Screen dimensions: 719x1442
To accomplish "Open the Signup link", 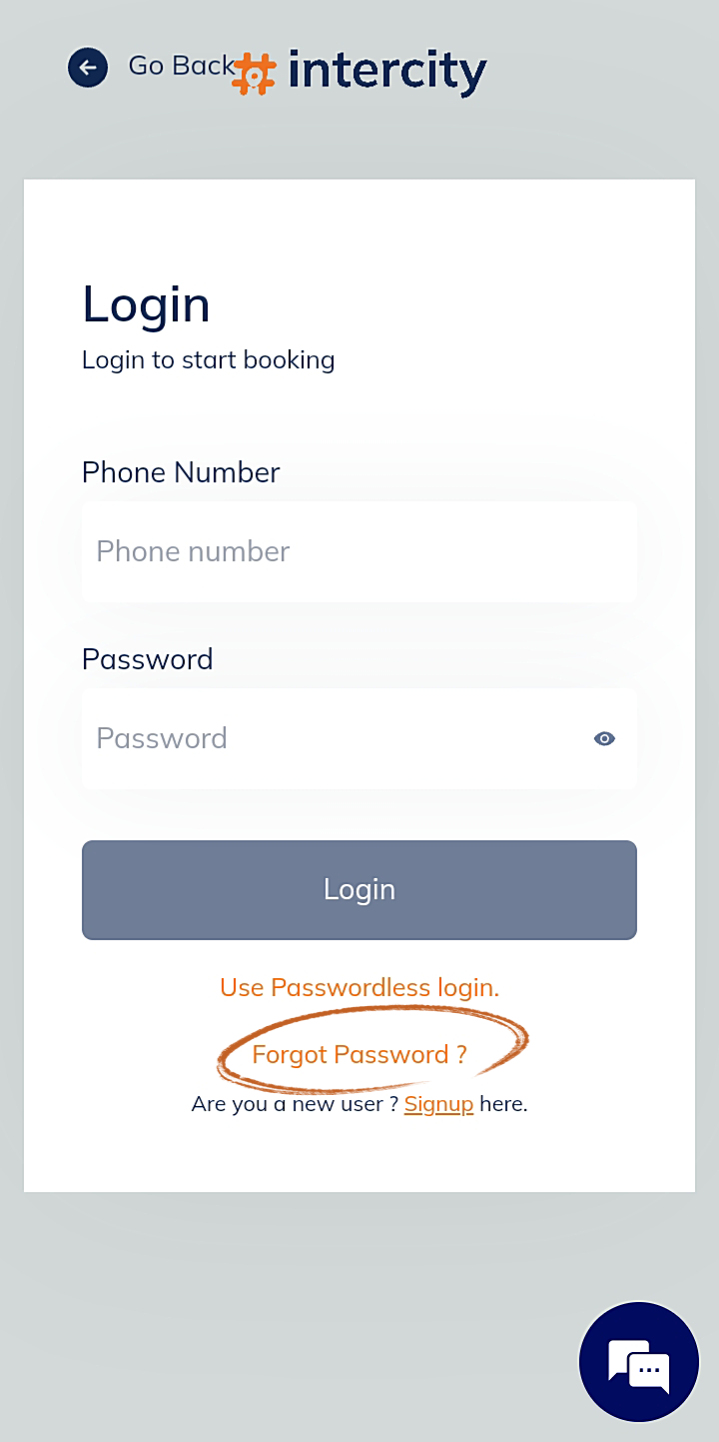I will (438, 1105).
